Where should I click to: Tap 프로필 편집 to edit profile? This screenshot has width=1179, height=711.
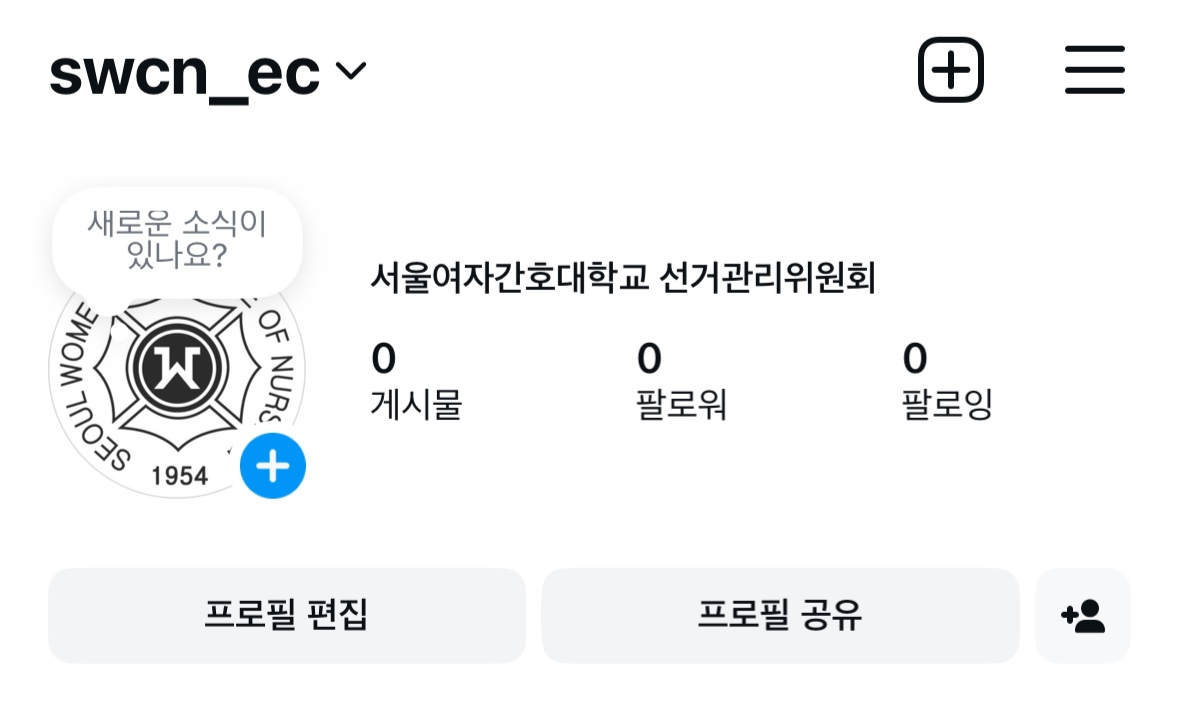point(287,615)
